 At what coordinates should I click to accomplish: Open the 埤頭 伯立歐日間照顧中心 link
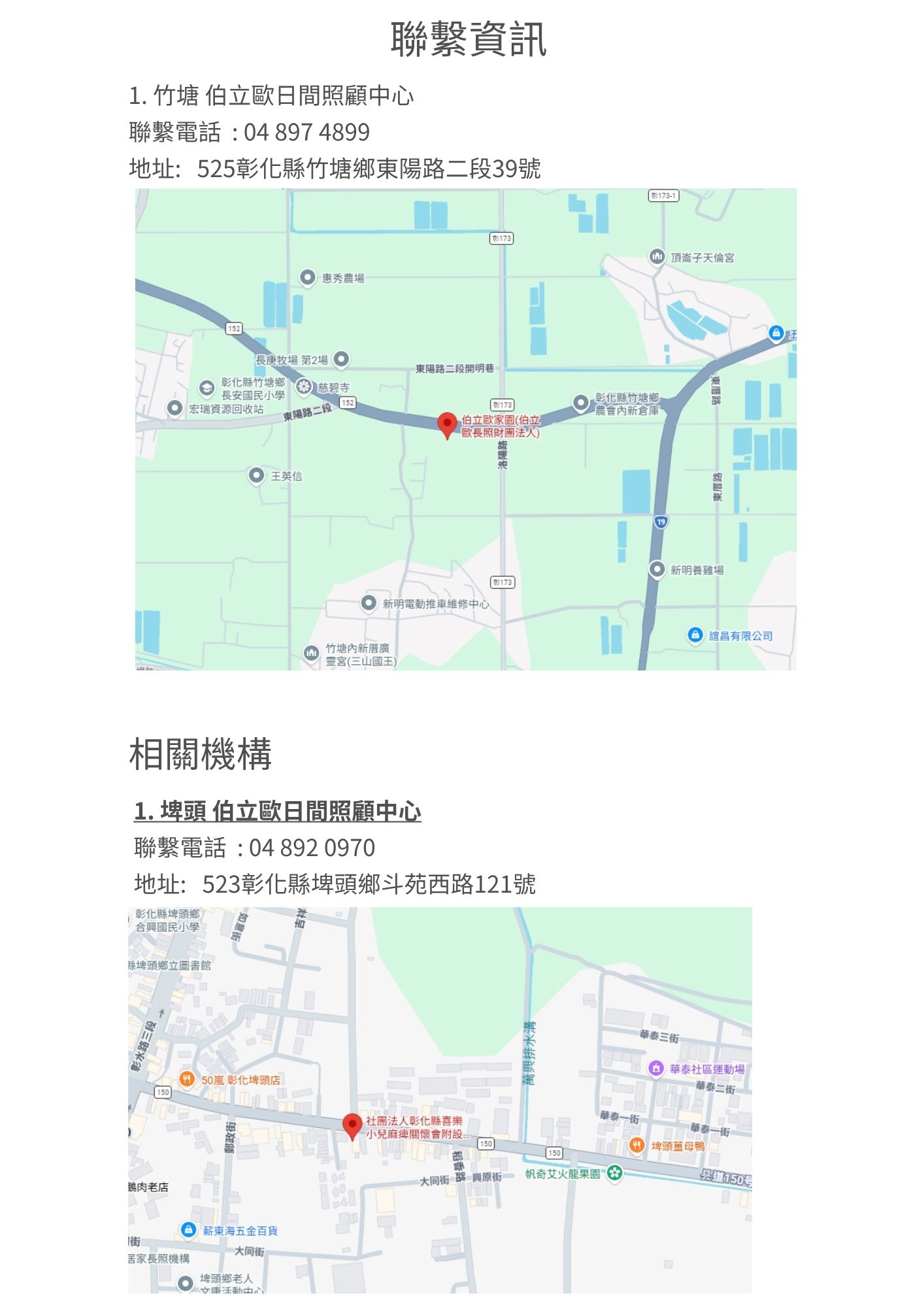pos(278,811)
